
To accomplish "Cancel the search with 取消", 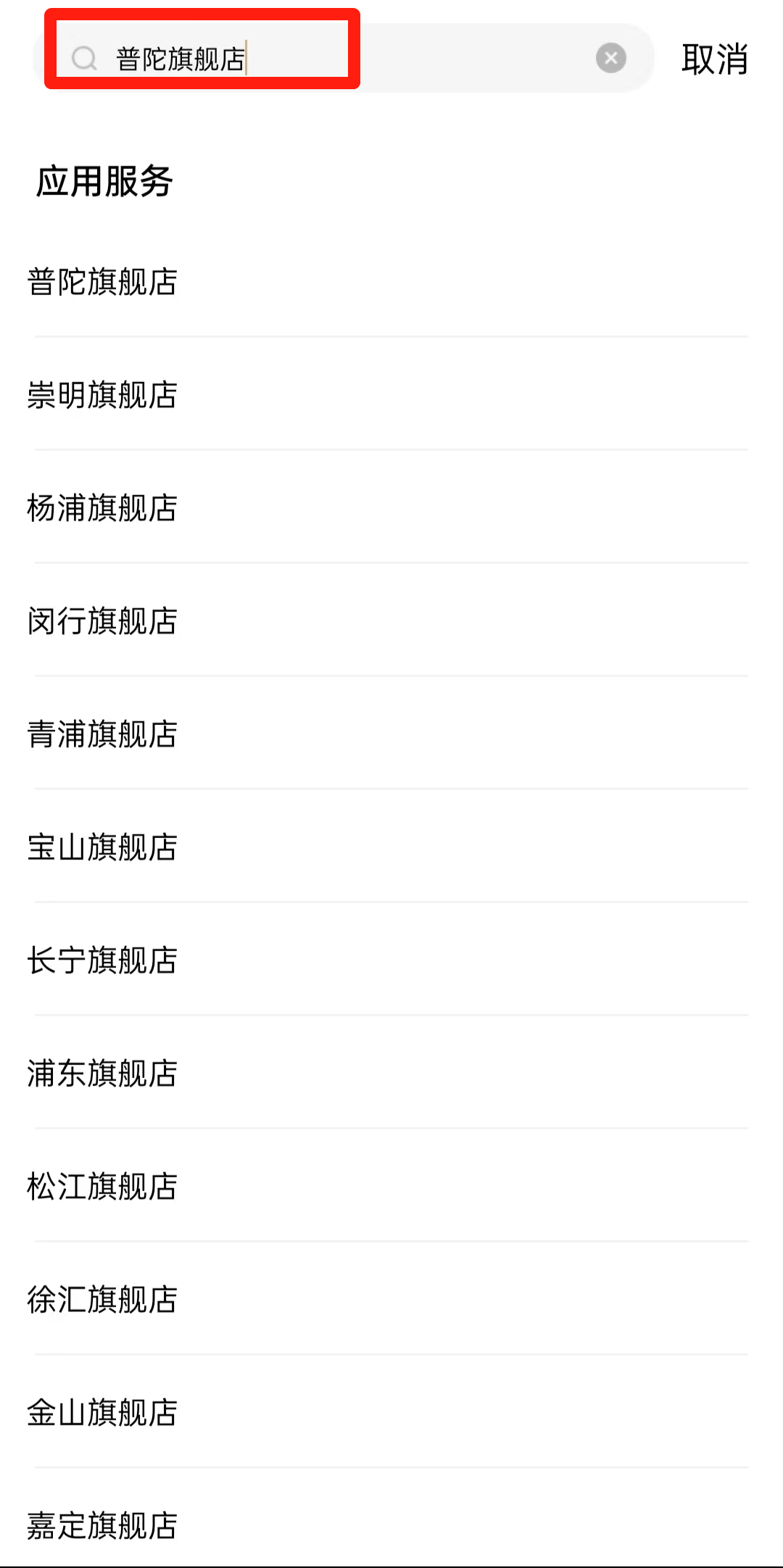I will click(714, 59).
